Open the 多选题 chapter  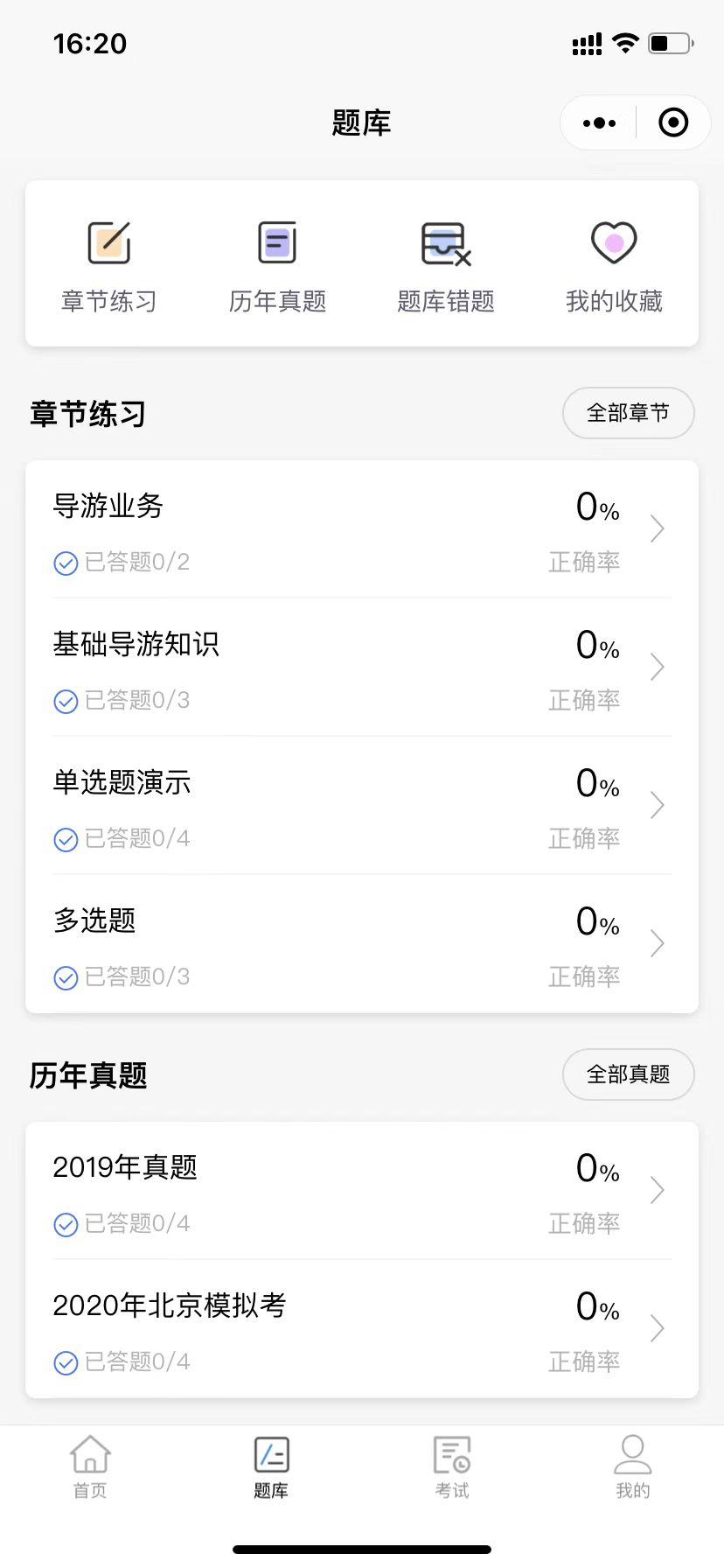[x=362, y=945]
